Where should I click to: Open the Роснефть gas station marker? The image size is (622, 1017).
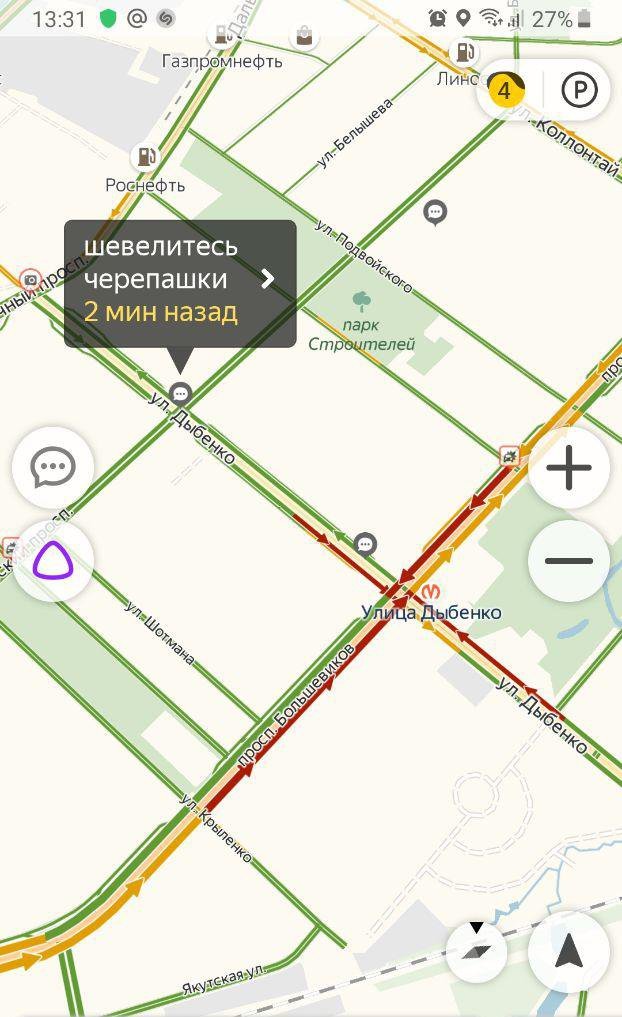pos(147,156)
